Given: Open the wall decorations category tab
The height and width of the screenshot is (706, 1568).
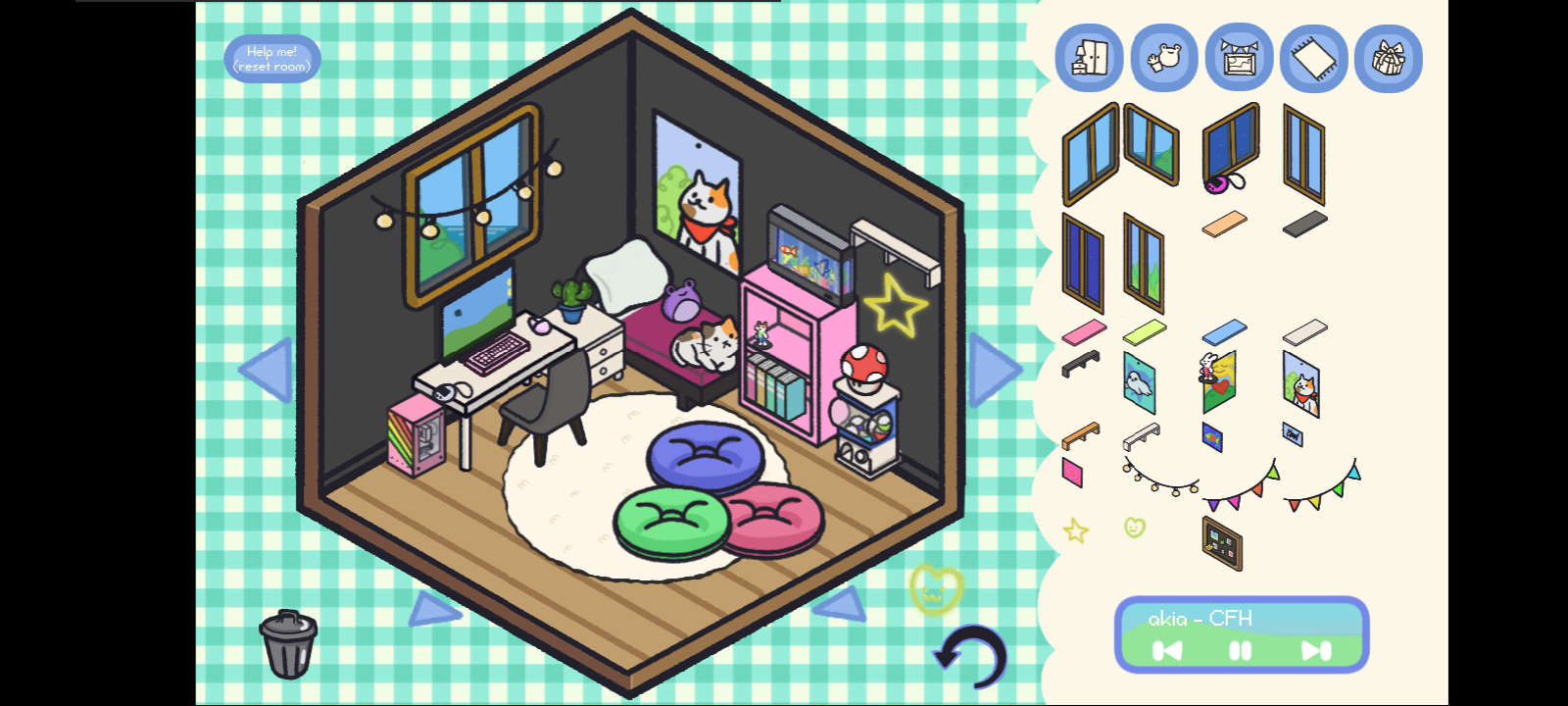Looking at the screenshot, I should tap(1239, 59).
